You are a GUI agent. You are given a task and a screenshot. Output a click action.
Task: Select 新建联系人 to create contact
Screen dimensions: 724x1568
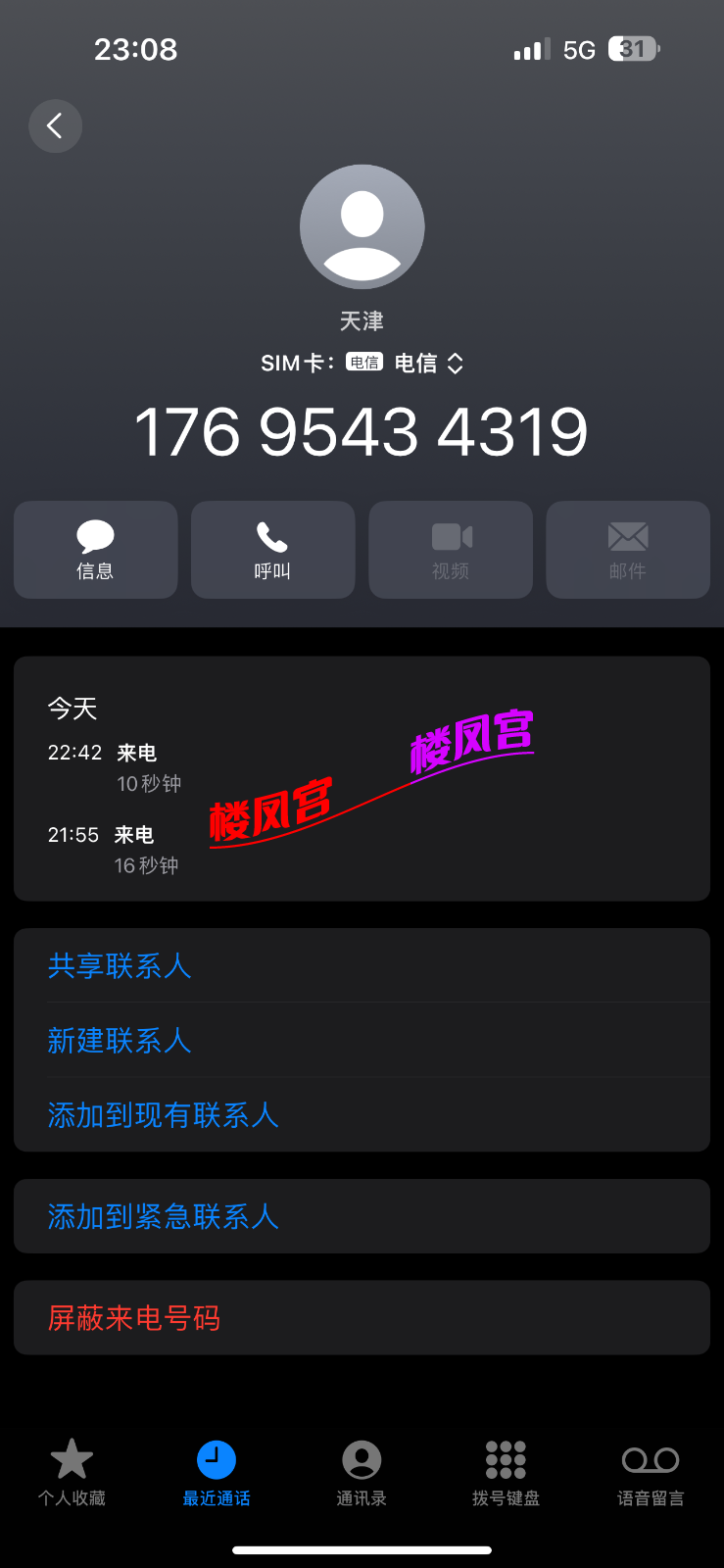[119, 1041]
